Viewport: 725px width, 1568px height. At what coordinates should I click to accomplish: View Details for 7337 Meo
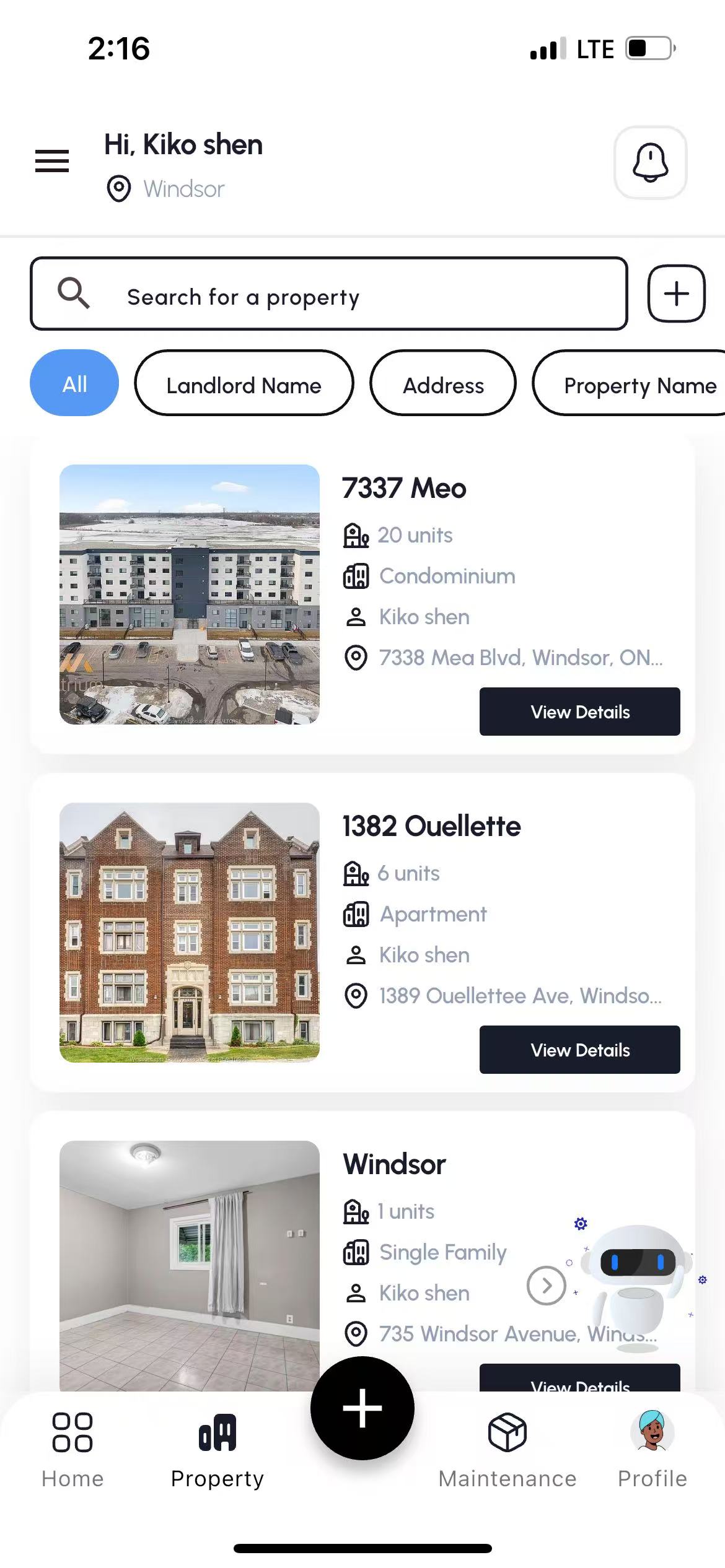point(579,712)
